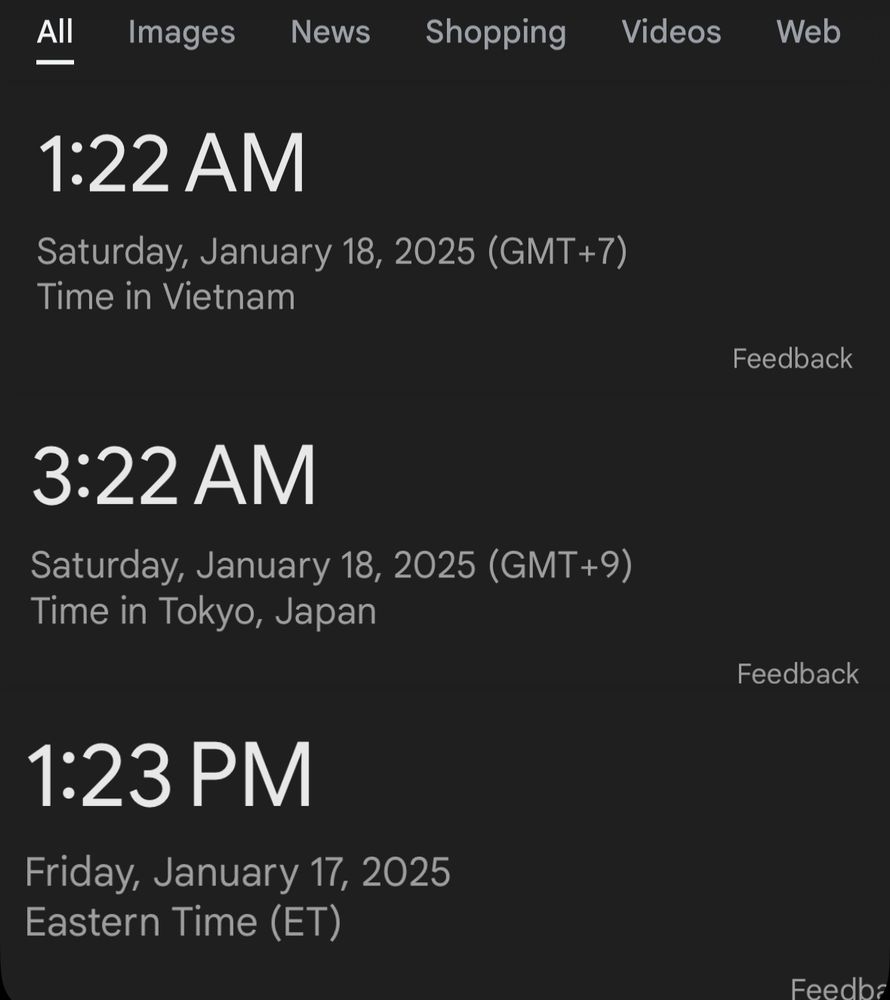The image size is (890, 1000).
Task: Send feedback on the Eastern Time card
Action: coord(840,988)
